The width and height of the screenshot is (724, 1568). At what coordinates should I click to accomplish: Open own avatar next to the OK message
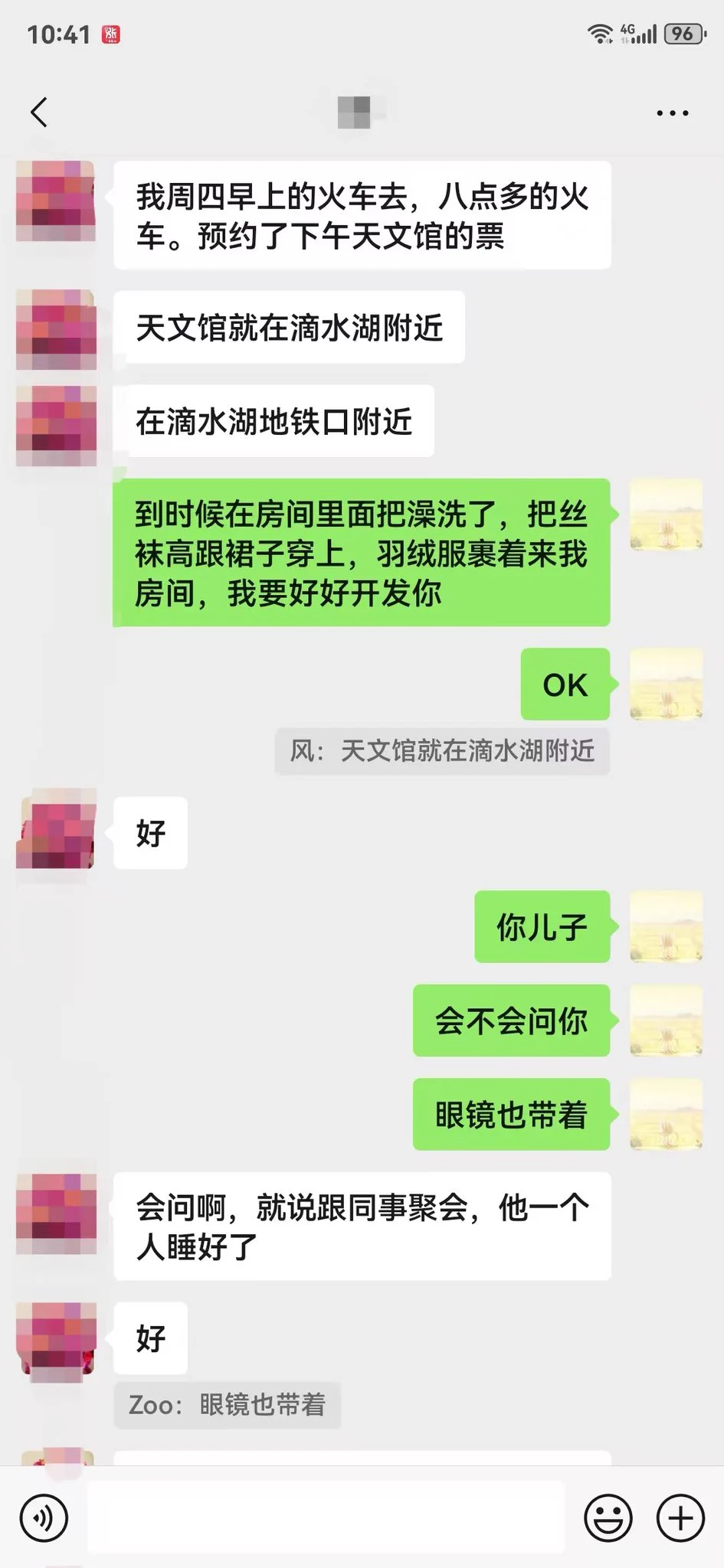(665, 684)
